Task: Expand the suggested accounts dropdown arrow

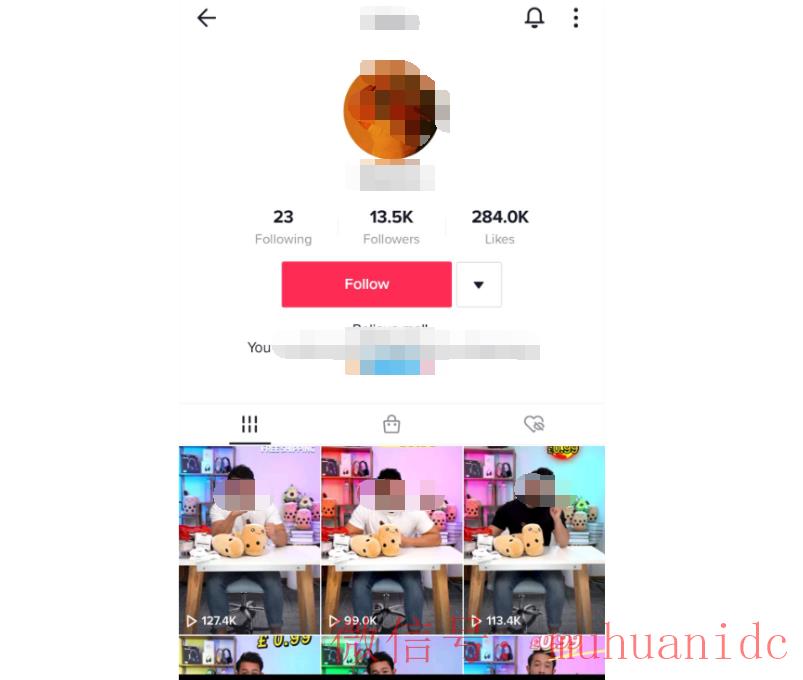Action: 479,285
